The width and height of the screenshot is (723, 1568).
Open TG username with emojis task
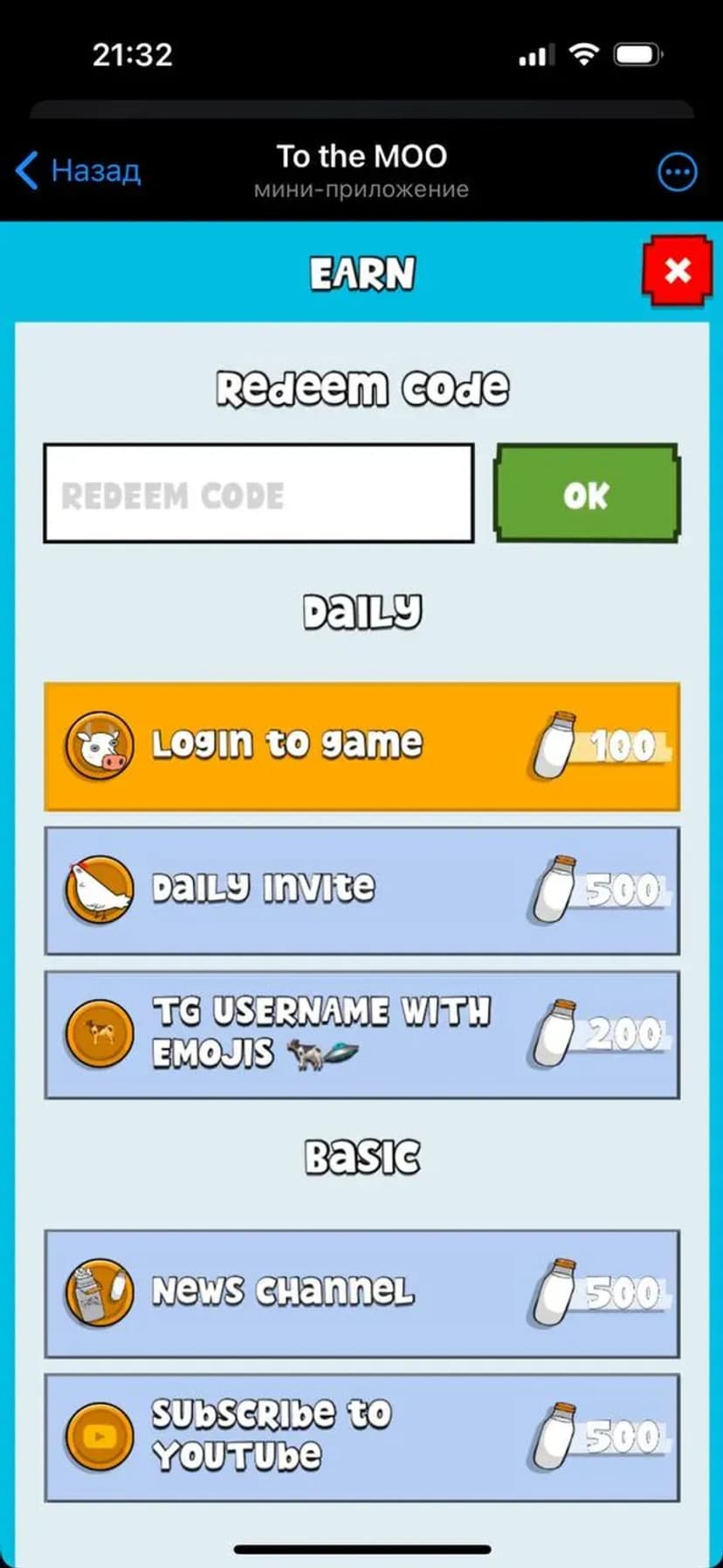click(361, 1034)
